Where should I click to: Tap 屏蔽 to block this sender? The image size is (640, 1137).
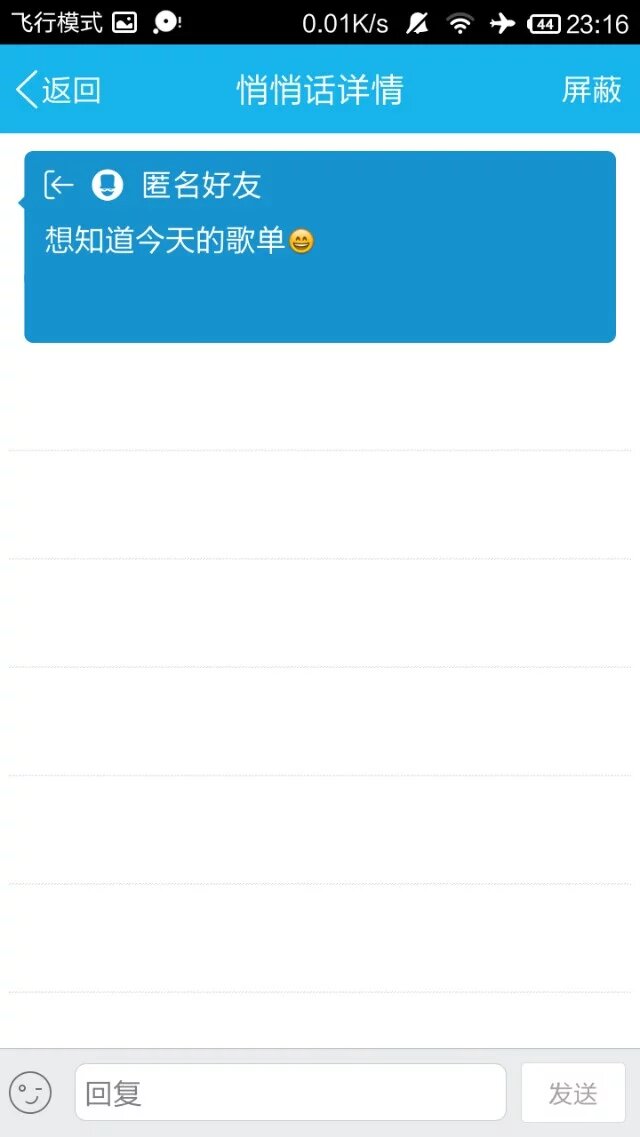click(x=591, y=90)
